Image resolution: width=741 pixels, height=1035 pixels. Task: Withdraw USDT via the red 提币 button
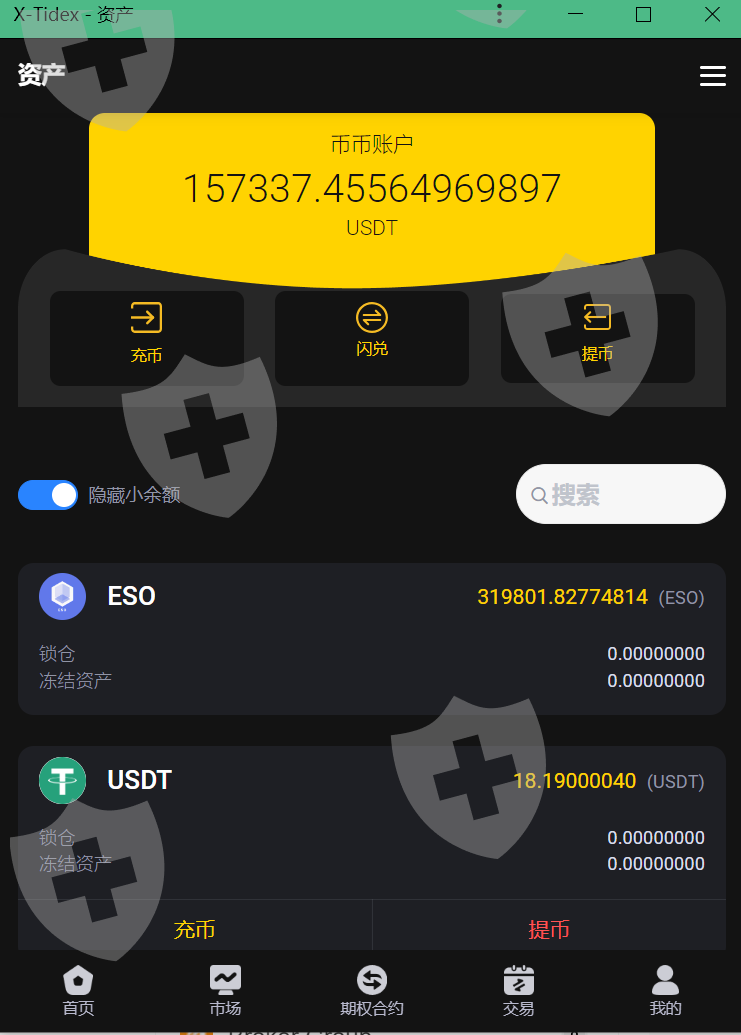(x=549, y=929)
